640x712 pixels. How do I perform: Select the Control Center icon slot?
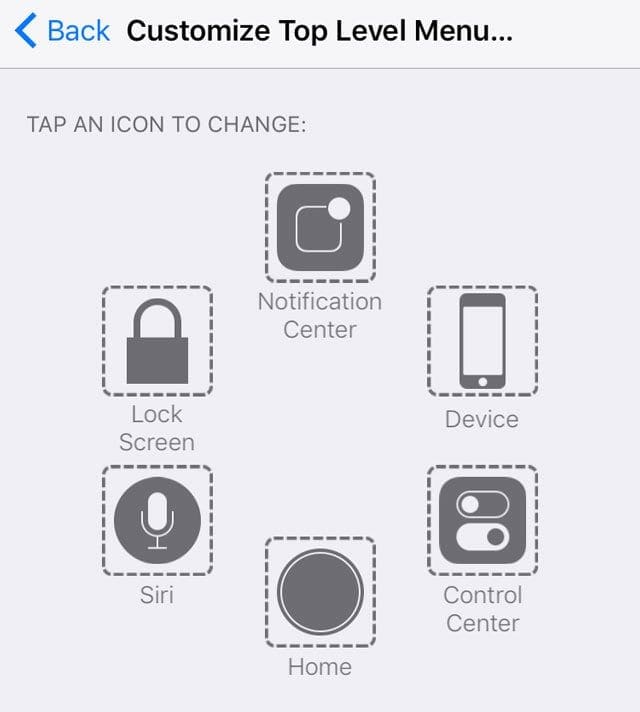click(x=482, y=520)
